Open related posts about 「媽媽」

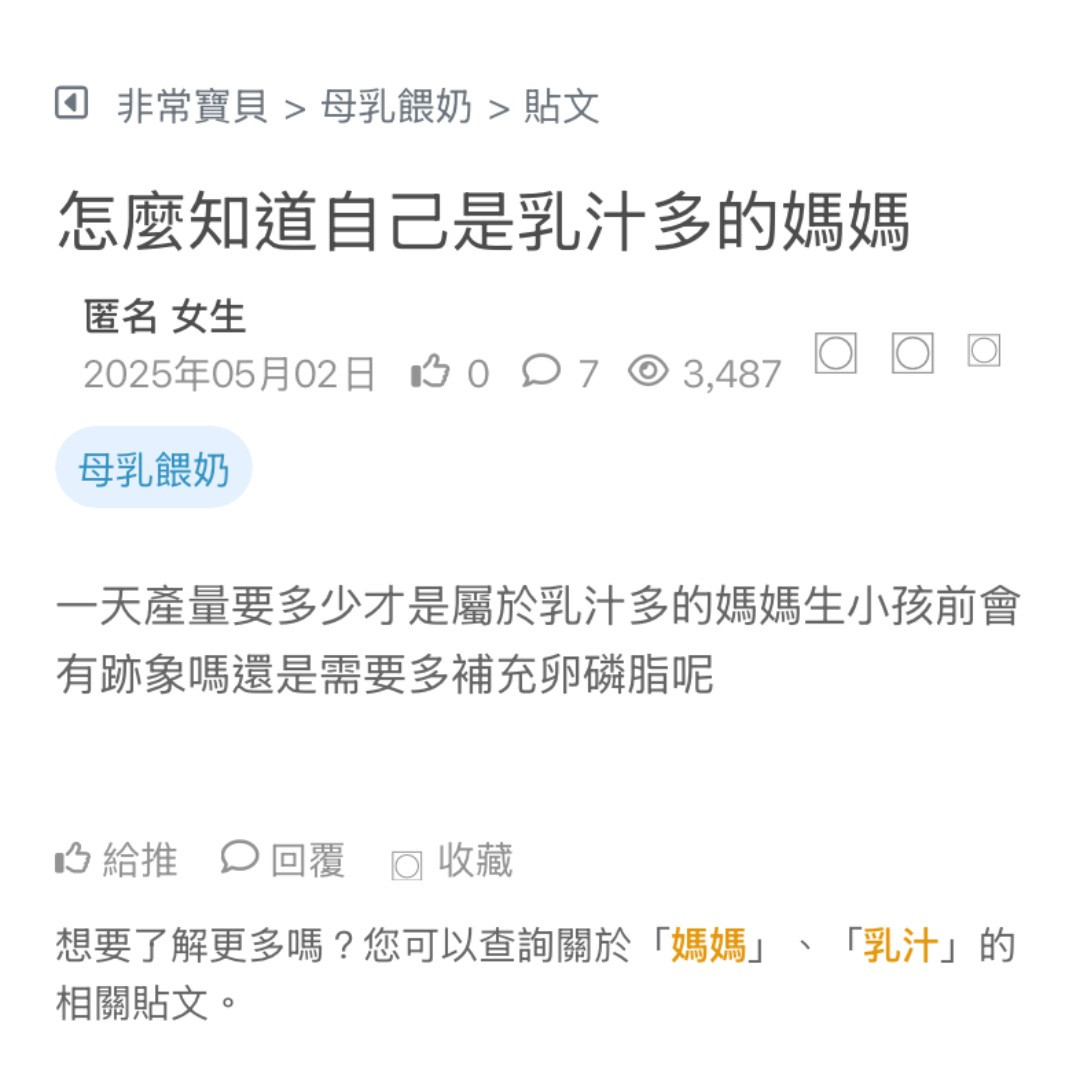(708, 945)
